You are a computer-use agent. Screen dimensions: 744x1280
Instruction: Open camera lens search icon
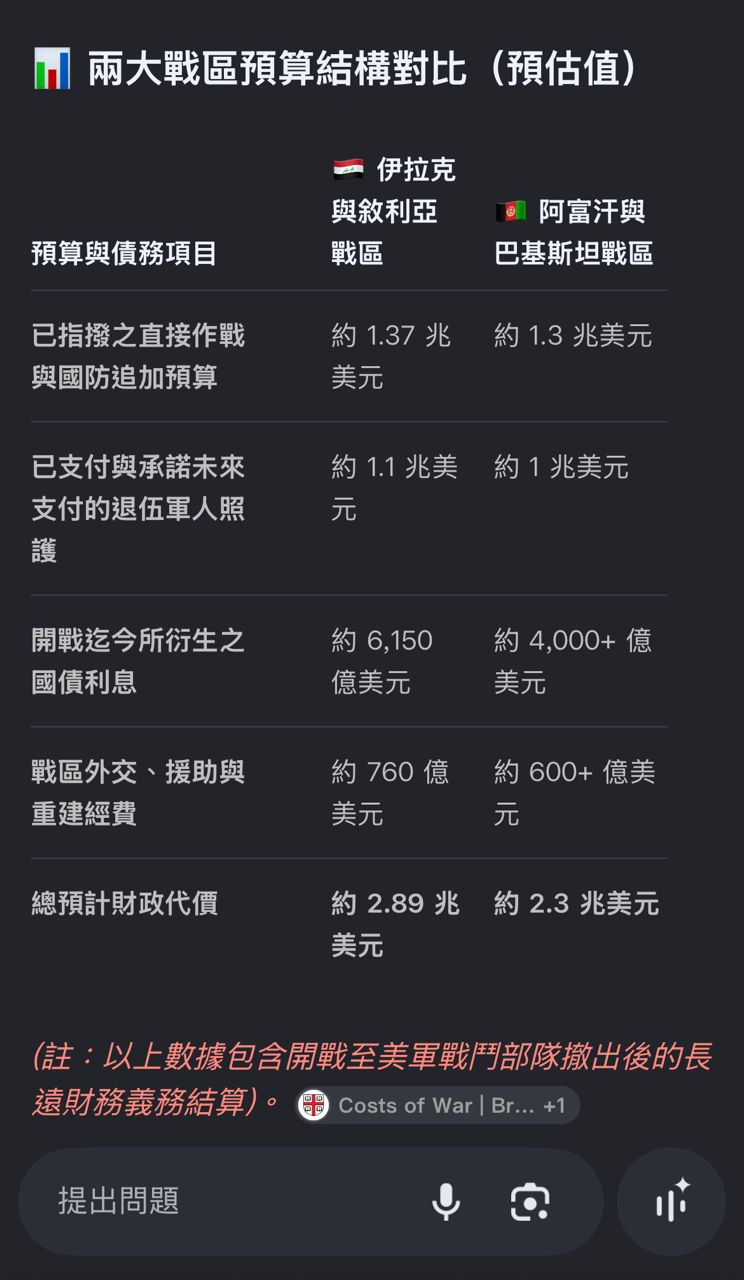pos(530,1201)
